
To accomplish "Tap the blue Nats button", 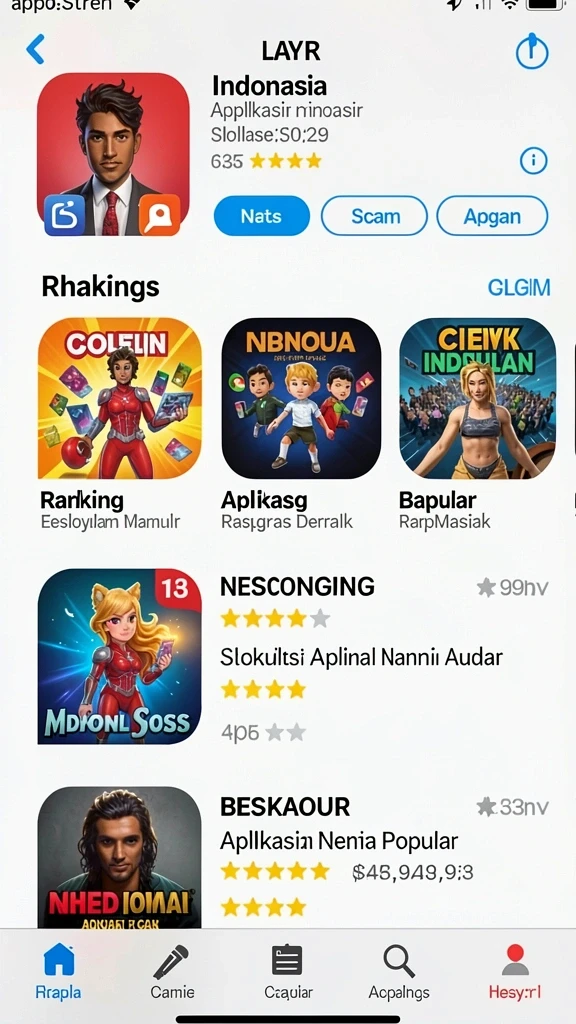I will [x=261, y=216].
